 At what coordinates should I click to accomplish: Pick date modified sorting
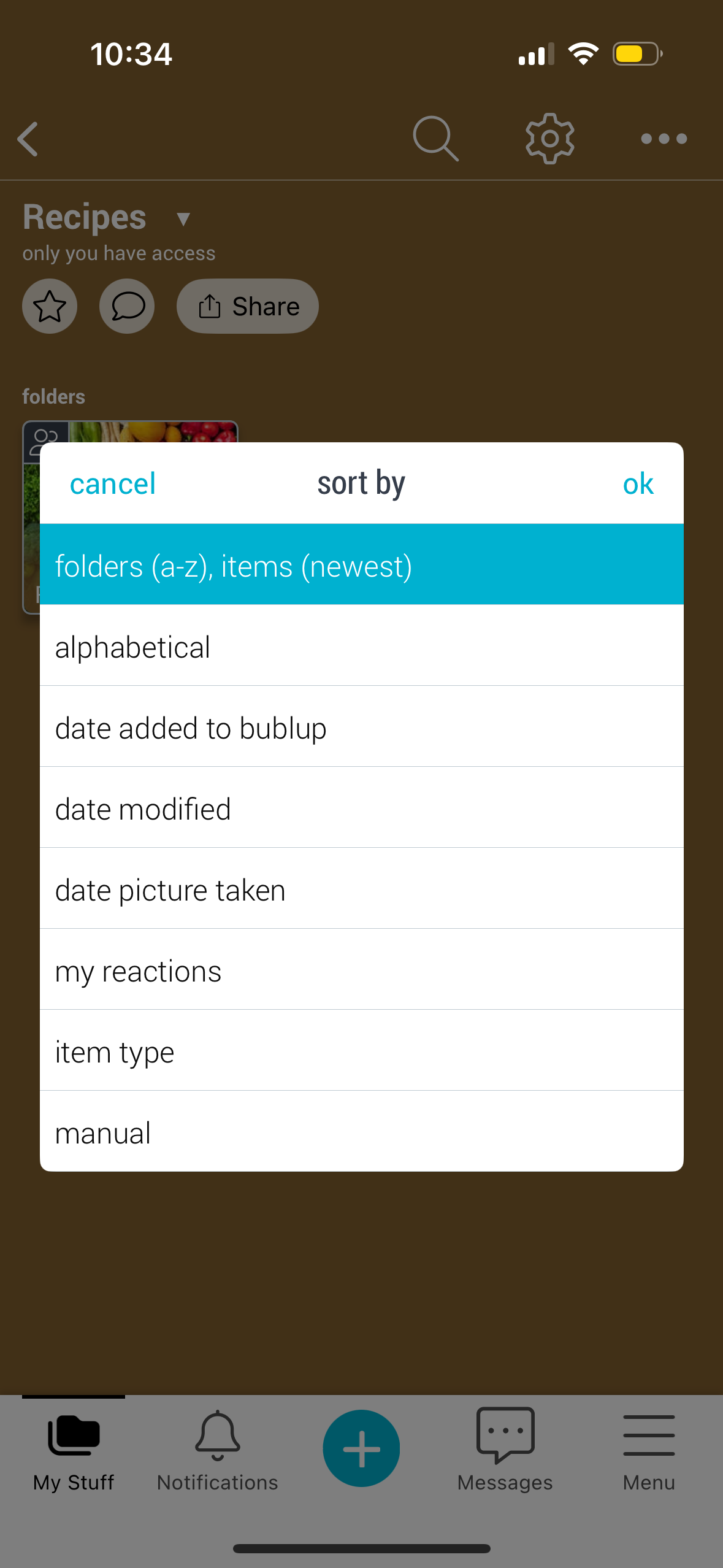362,807
